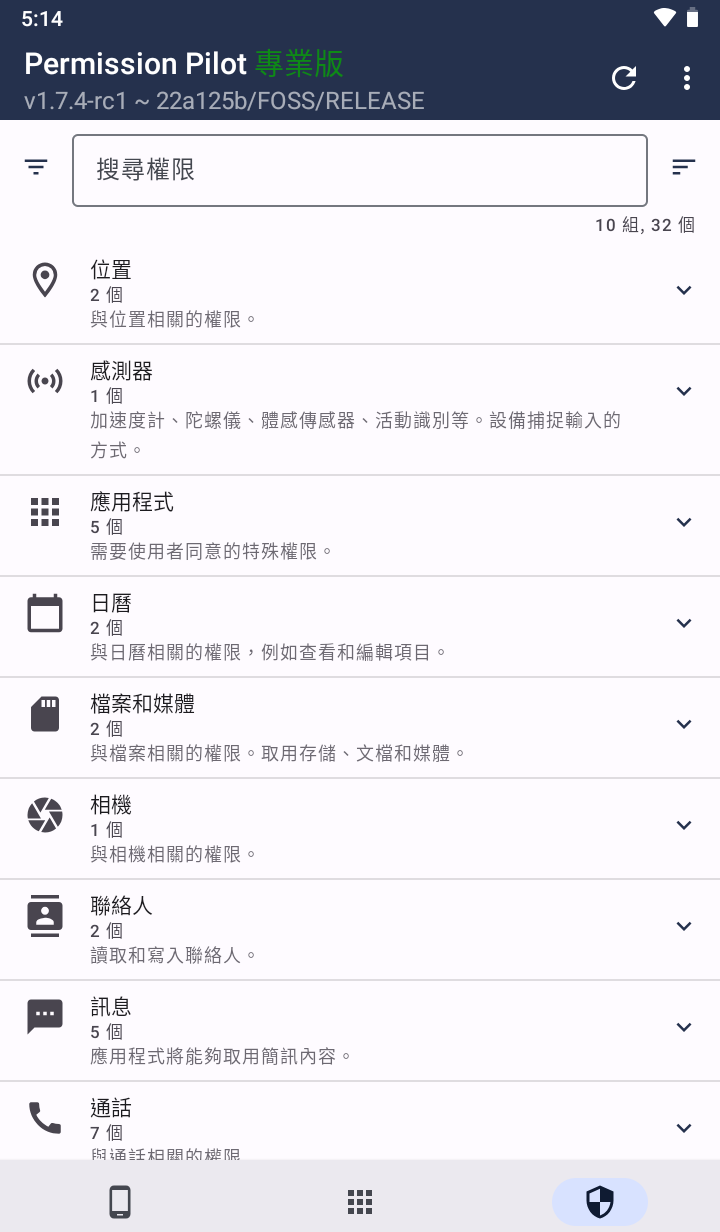Click the camera shutter icon for 相機
The width and height of the screenshot is (720, 1232).
point(44,815)
